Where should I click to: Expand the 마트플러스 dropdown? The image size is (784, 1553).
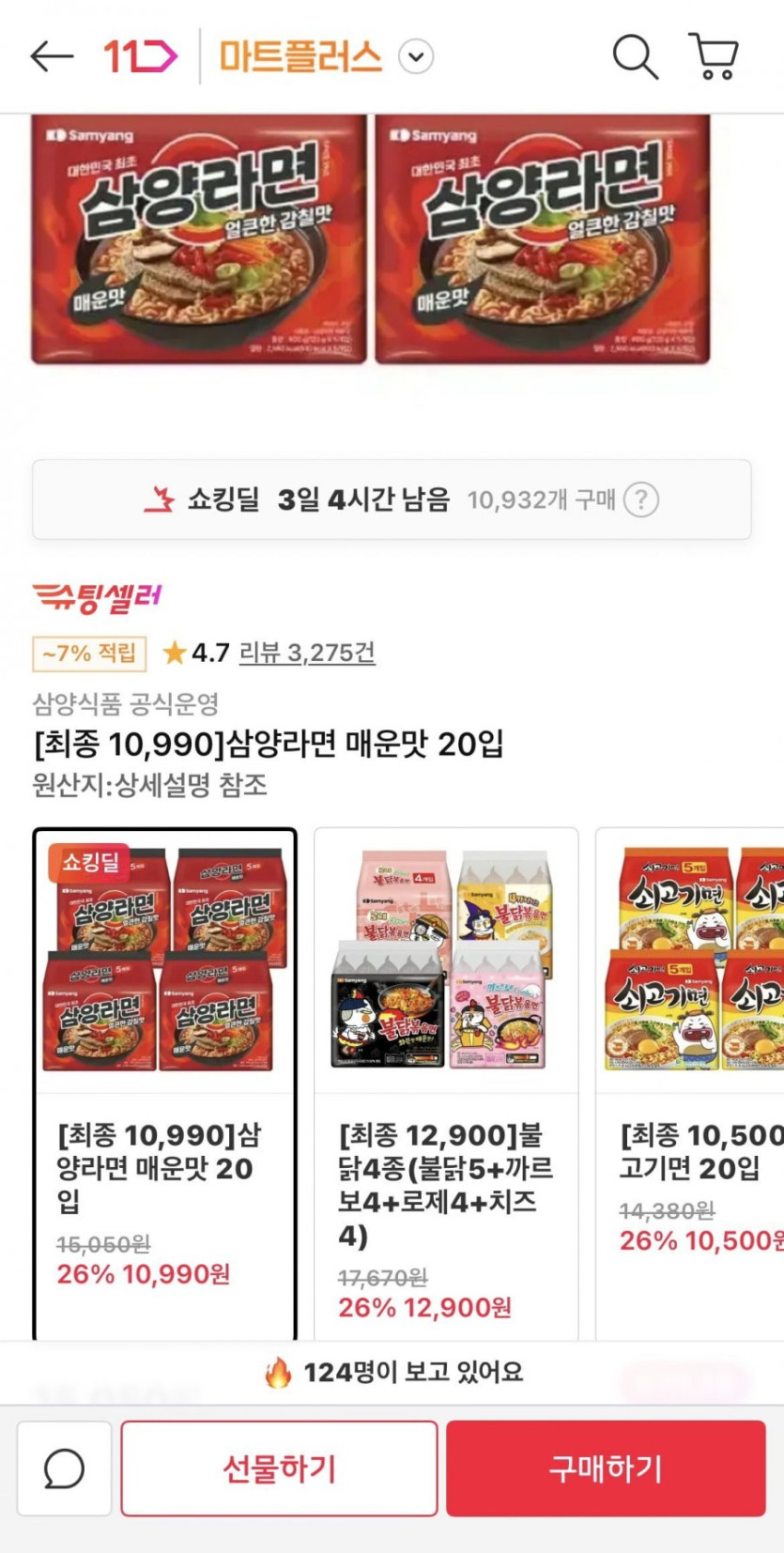pyautogui.click(x=416, y=56)
